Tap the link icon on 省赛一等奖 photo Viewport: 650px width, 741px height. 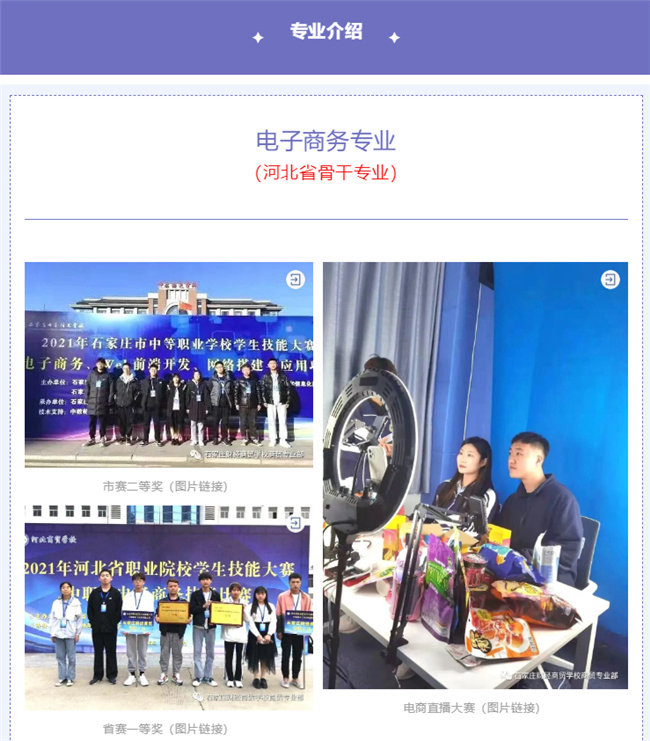[x=295, y=522]
